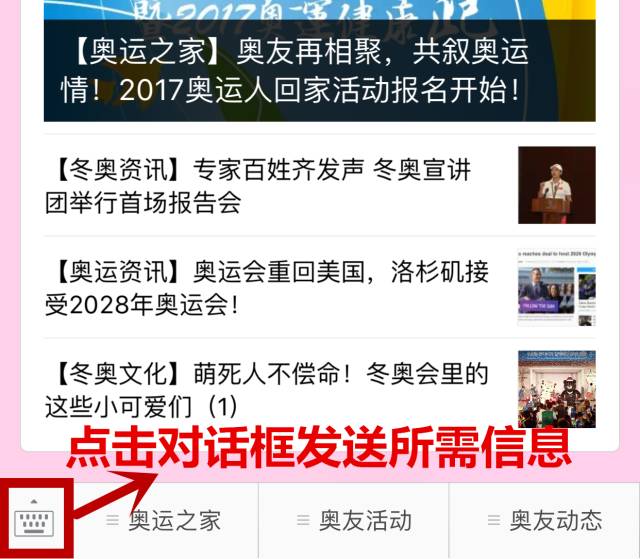This screenshot has height=559, width=640.
Task: View the 冬奥文化 萌死人不偿命 article
Action: click(x=270, y=390)
